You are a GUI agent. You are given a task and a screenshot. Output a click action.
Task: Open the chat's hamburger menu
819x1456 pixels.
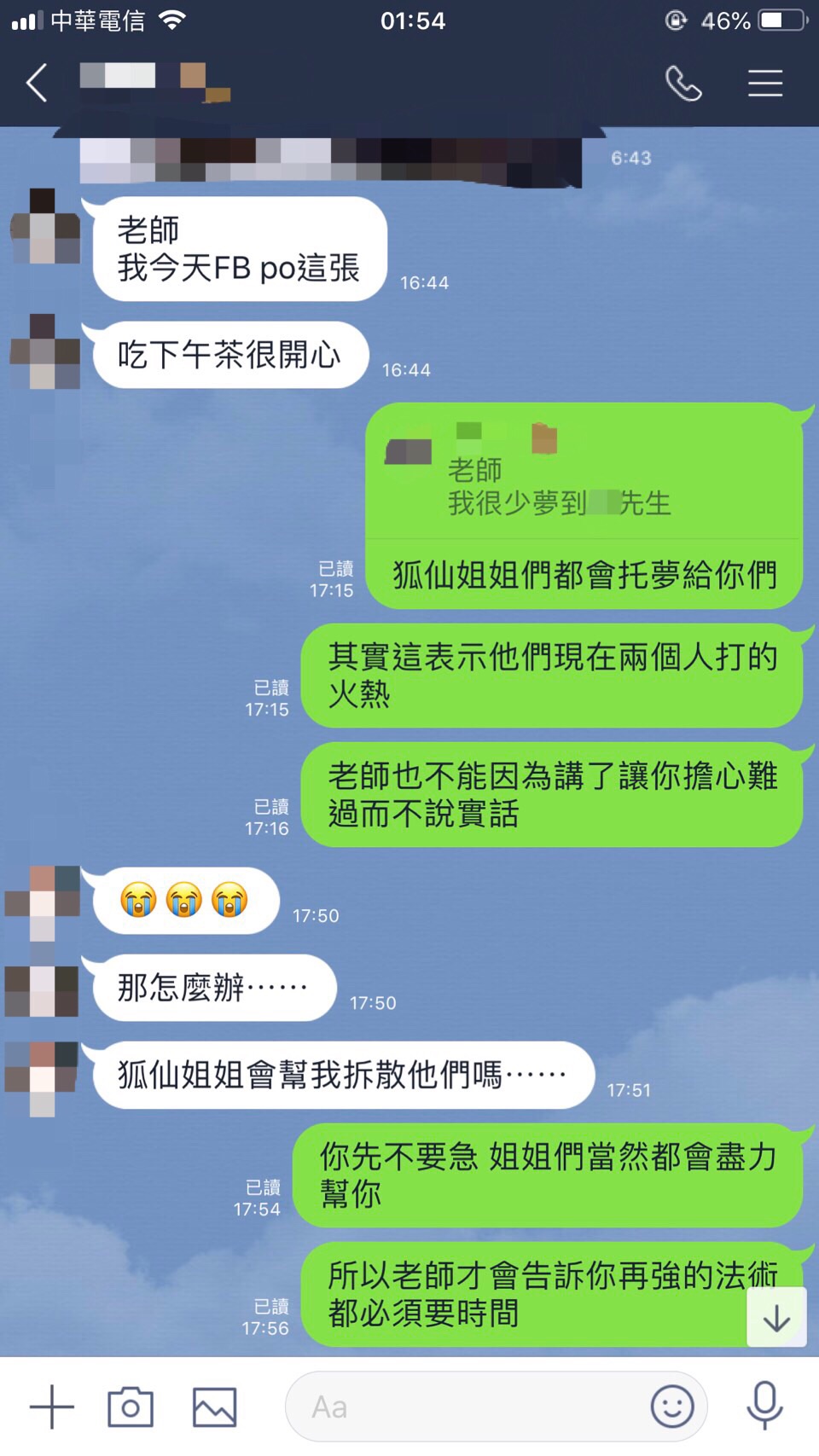click(765, 84)
